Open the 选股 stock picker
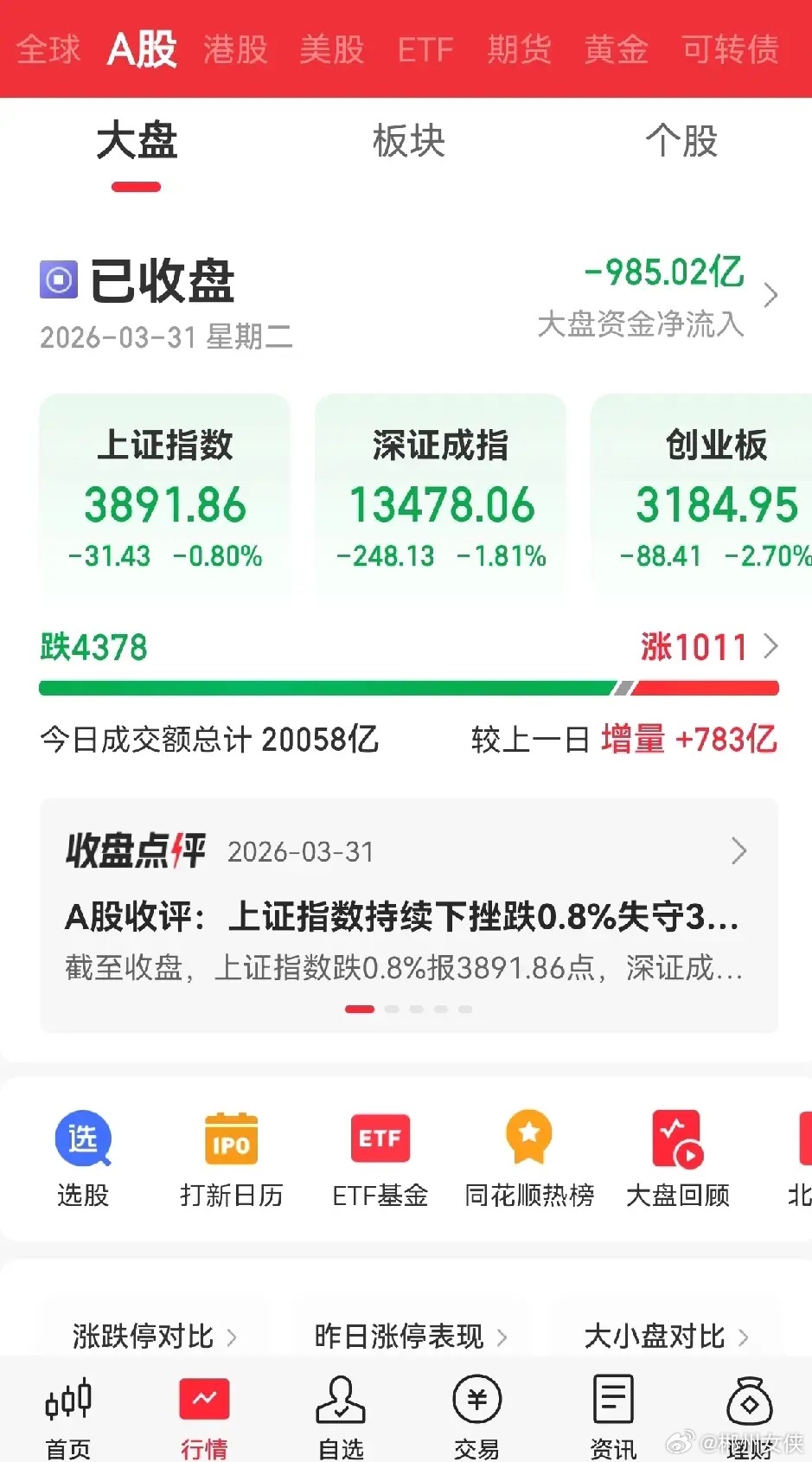The width and height of the screenshot is (812, 1462). [x=83, y=1157]
